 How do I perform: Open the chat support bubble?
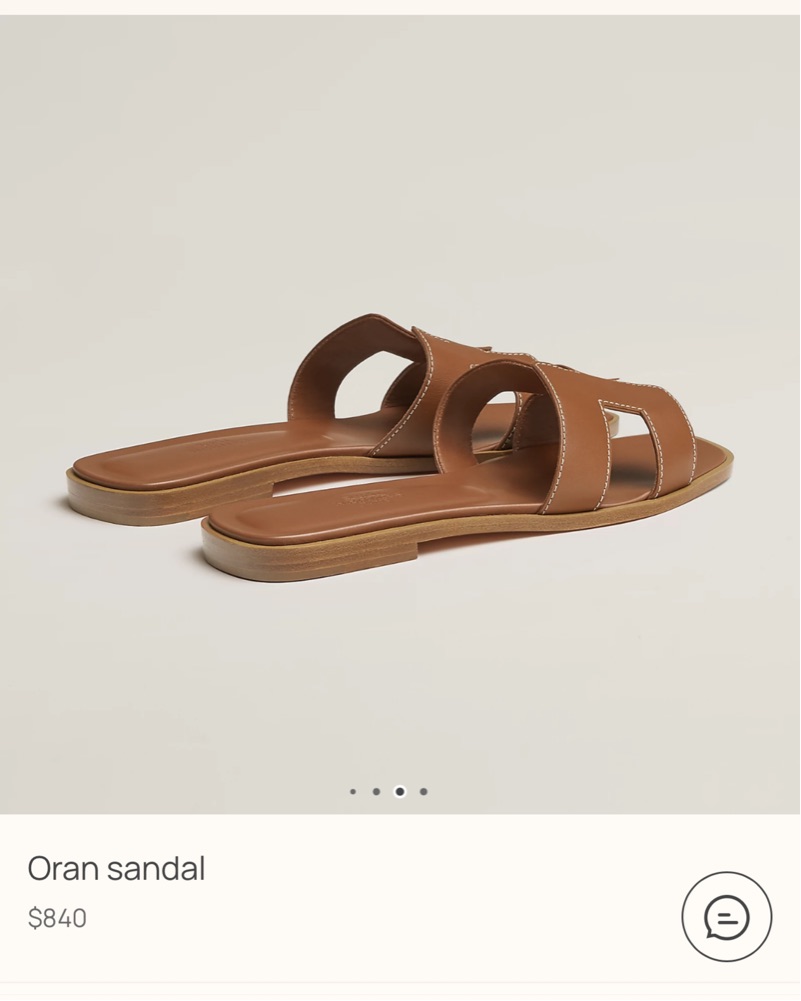tap(726, 917)
